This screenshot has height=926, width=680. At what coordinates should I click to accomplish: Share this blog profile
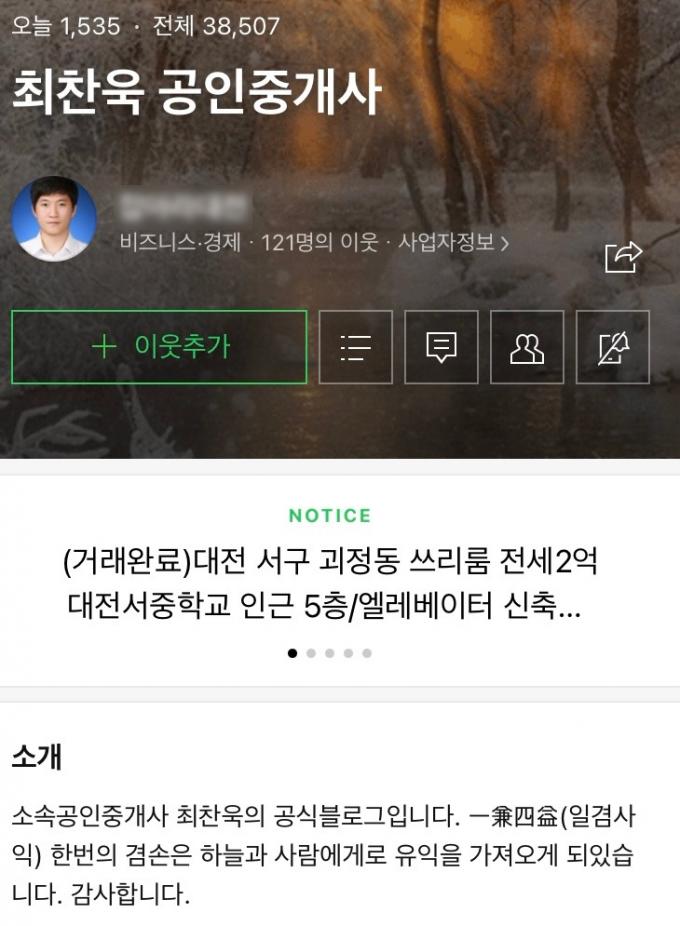(622, 256)
